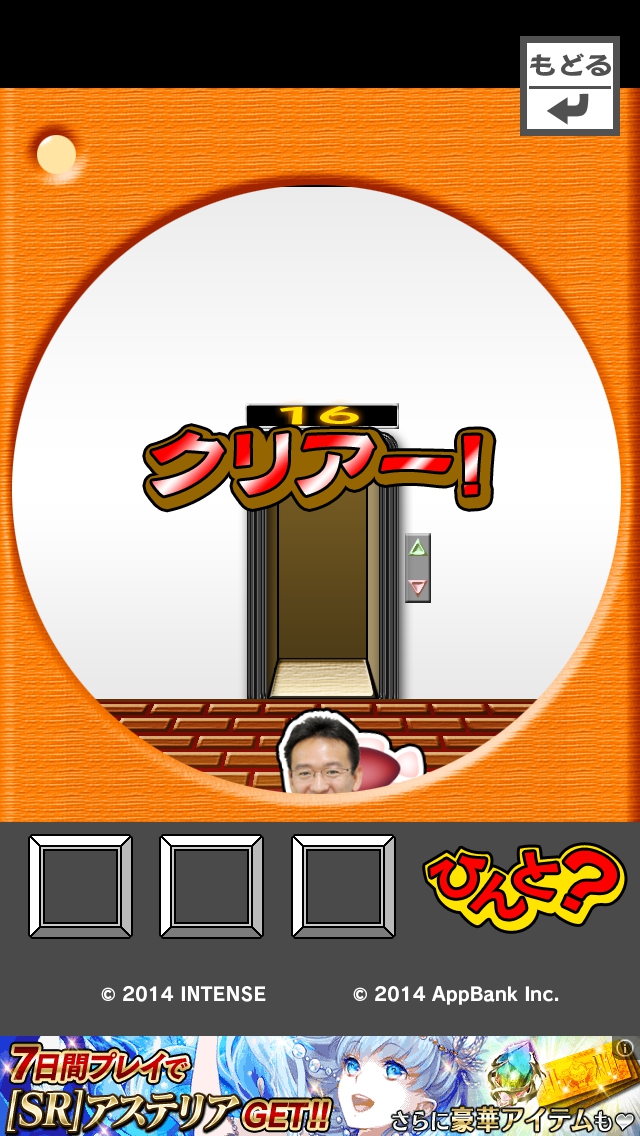Tap the ad info icon
640x1136 pixels.
coord(625,1048)
